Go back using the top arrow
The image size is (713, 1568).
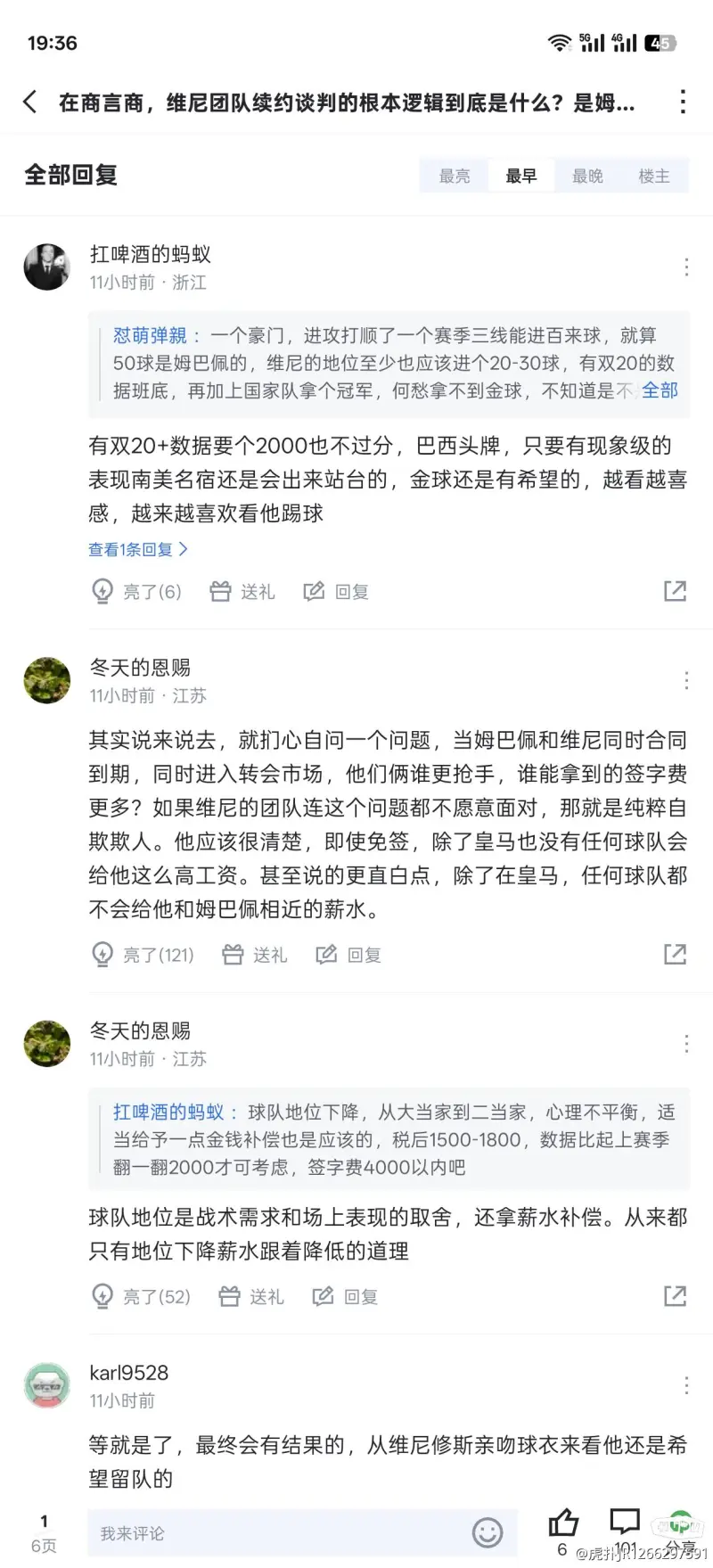(30, 102)
